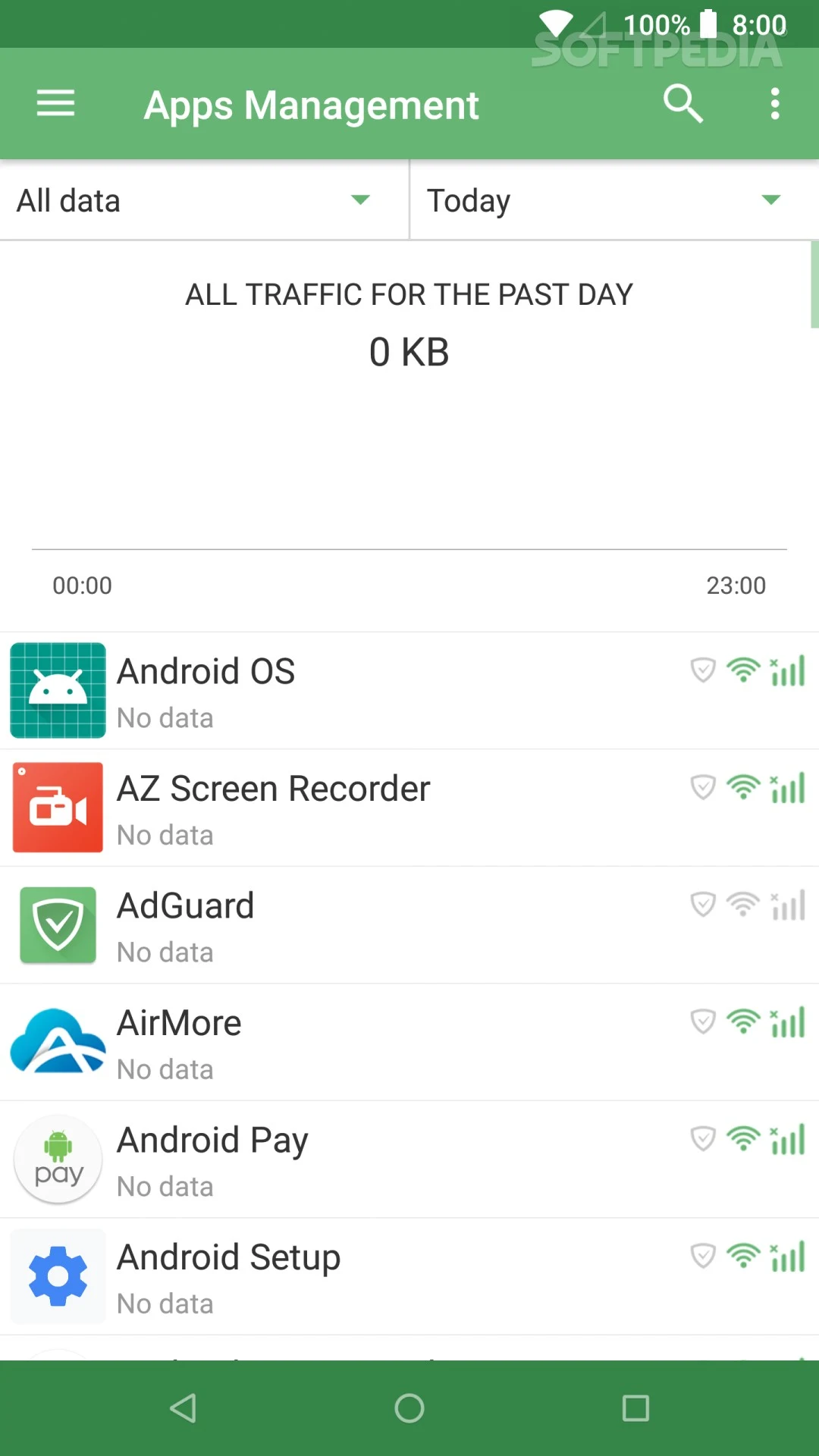
Task: Open the navigation drawer menu
Action: click(55, 104)
